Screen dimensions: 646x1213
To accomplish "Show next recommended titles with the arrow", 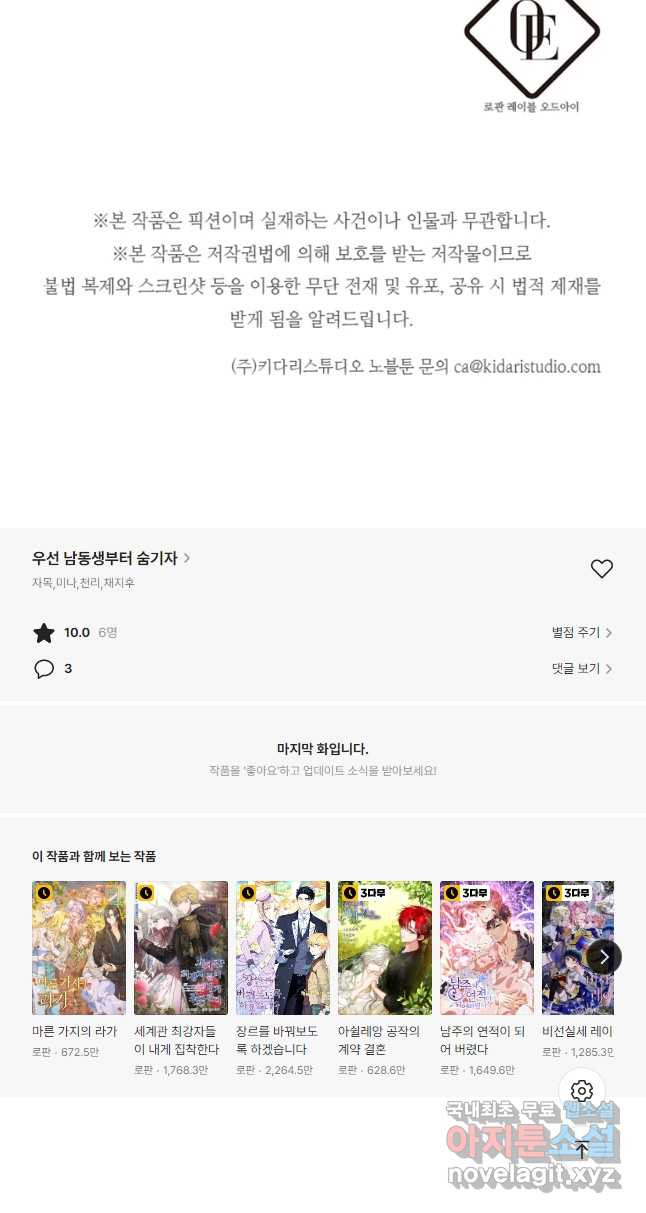I will tap(603, 957).
